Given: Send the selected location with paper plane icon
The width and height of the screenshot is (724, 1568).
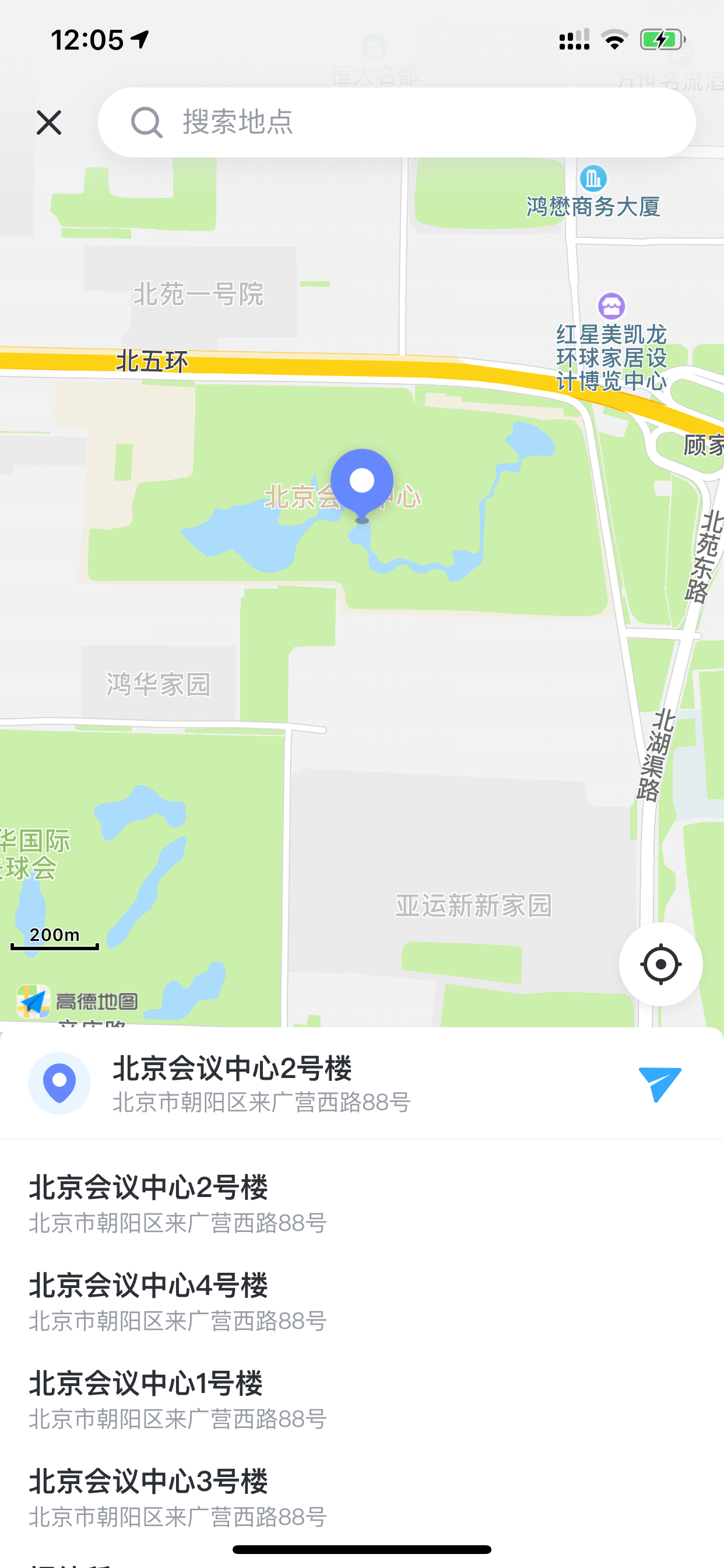Looking at the screenshot, I should (x=659, y=1083).
